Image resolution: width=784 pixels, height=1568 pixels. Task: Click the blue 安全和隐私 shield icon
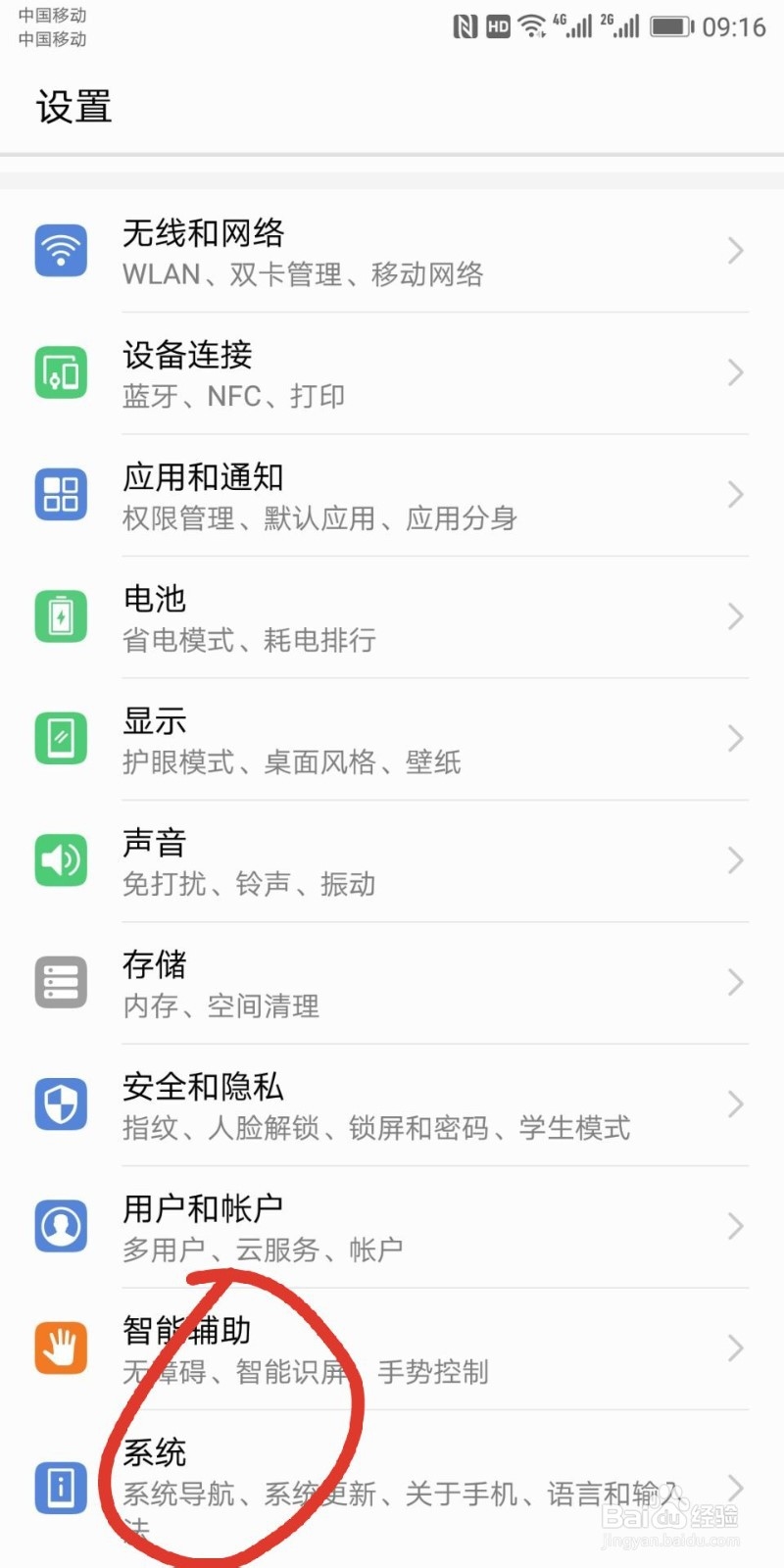pos(61,1104)
